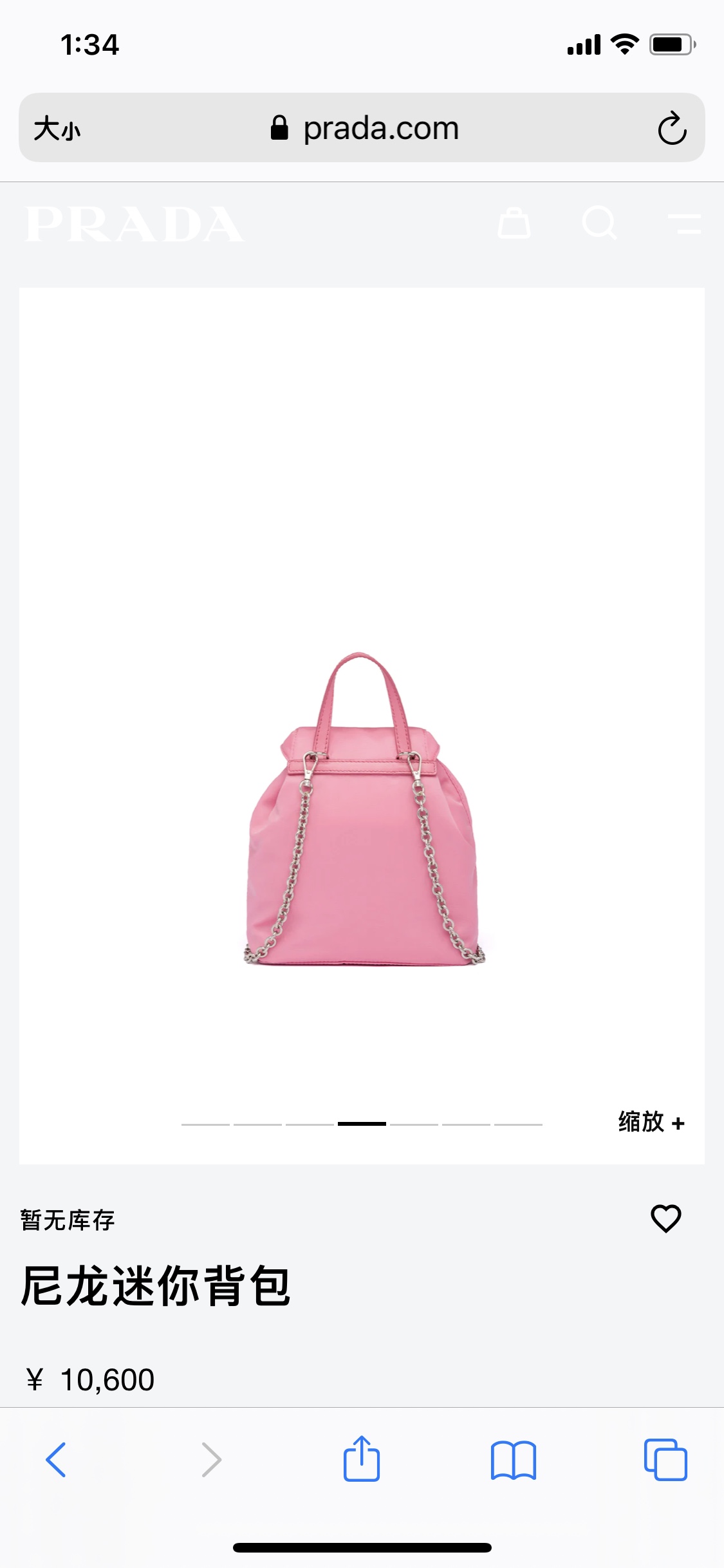Open Safari bookmarks

[x=513, y=1459]
